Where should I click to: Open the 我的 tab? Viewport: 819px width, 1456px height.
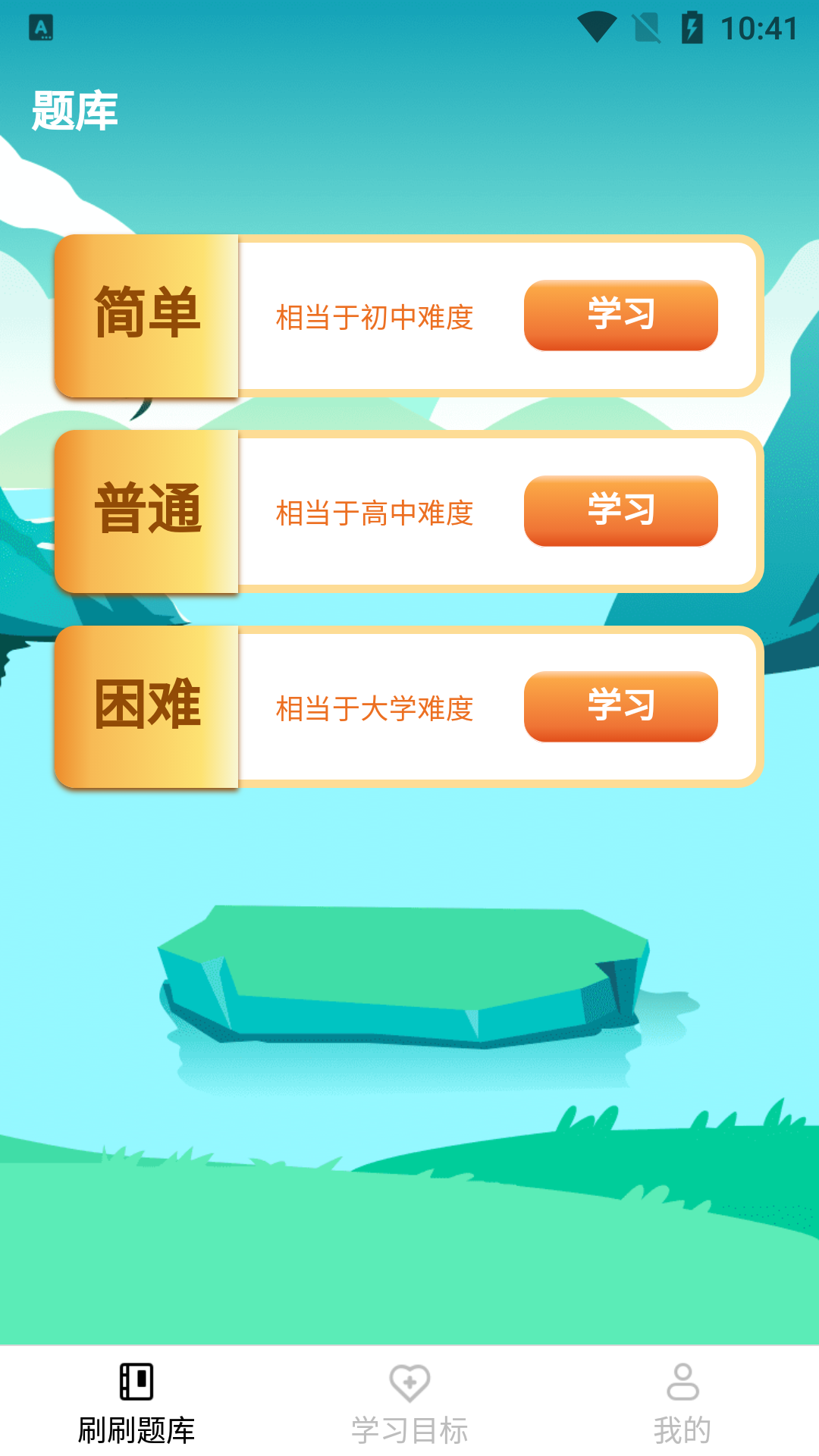pyautogui.click(x=682, y=1401)
